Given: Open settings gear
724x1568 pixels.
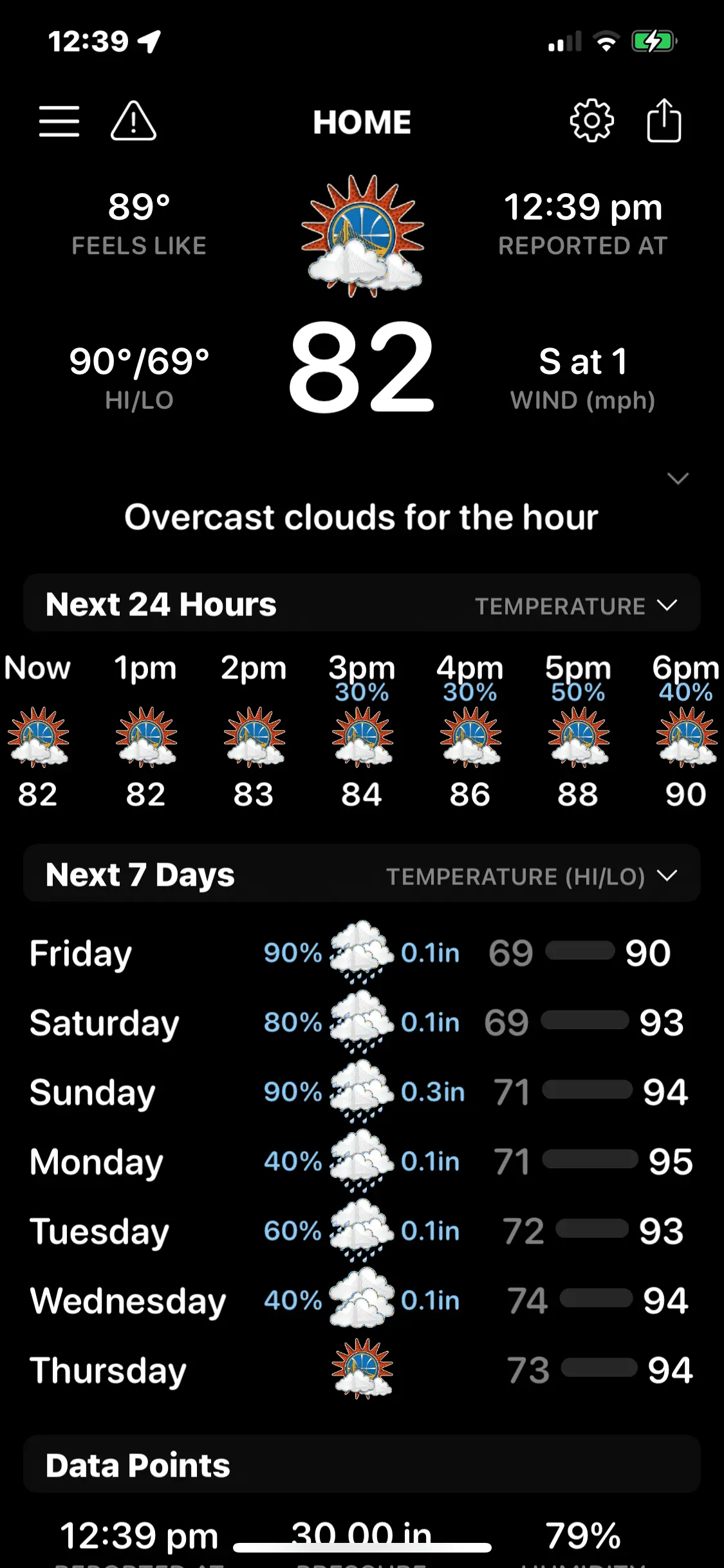Looking at the screenshot, I should click(591, 120).
